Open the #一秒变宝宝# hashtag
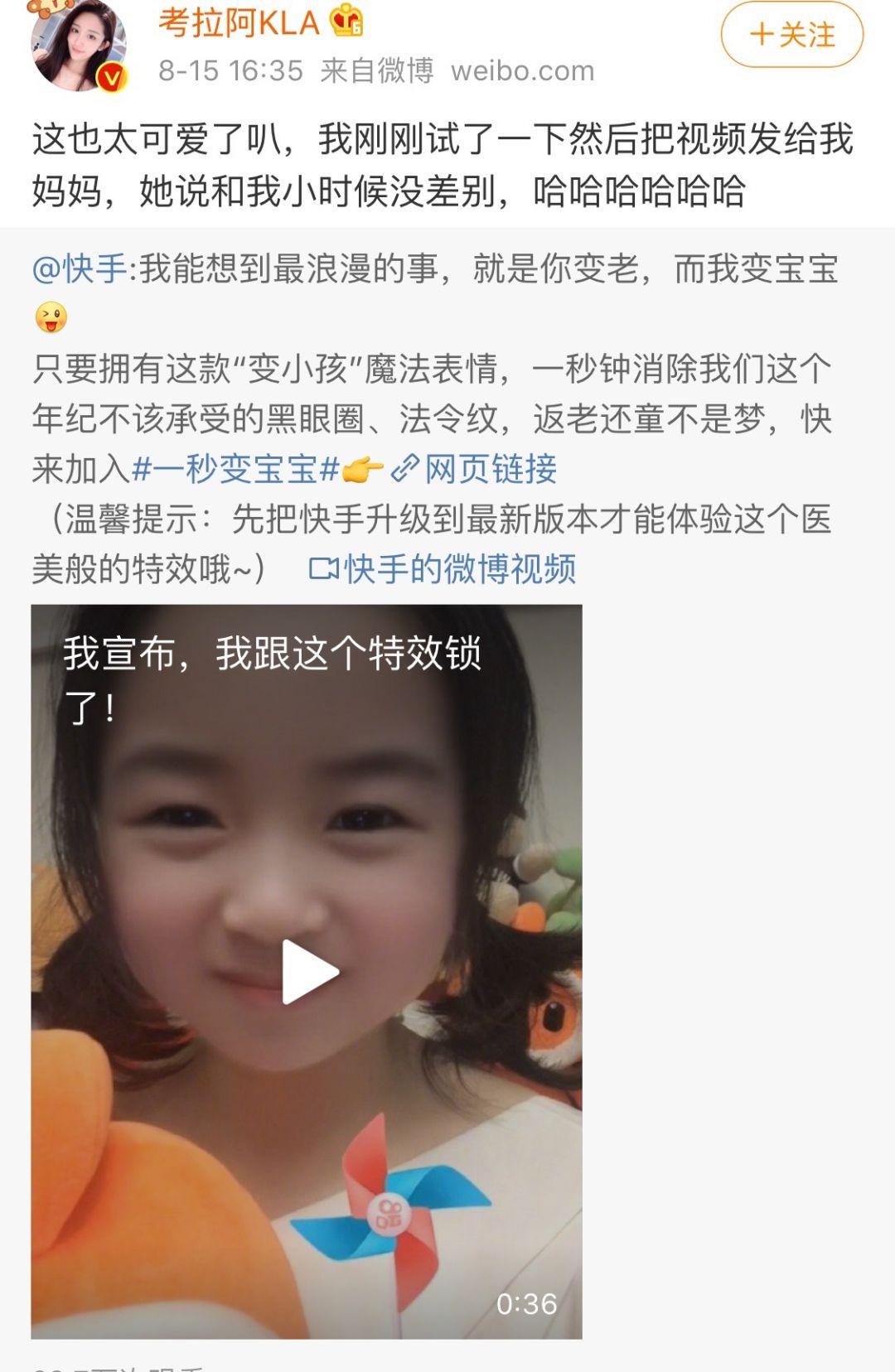Viewport: 895px width, 1372px height. (235, 470)
